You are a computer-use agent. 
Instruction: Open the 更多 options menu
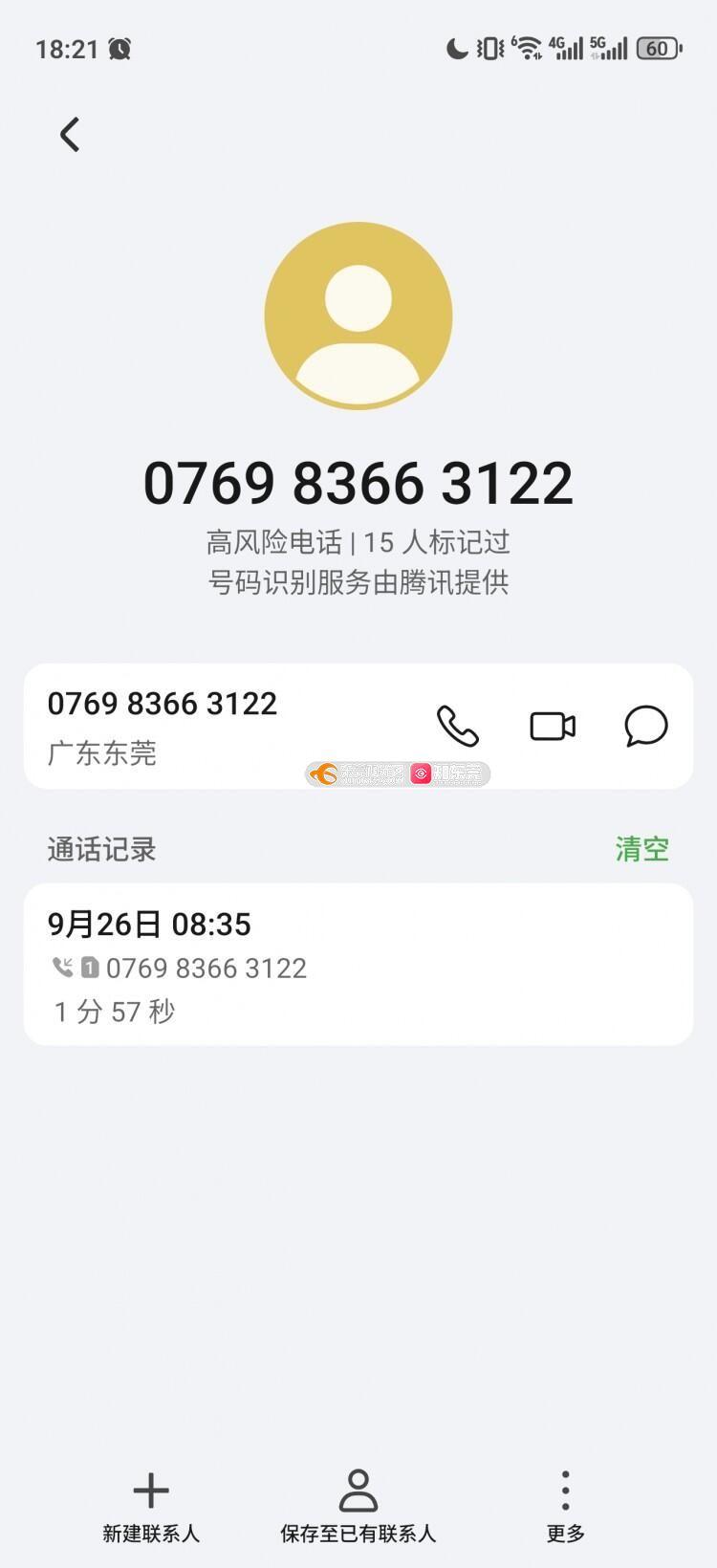pos(565,1506)
